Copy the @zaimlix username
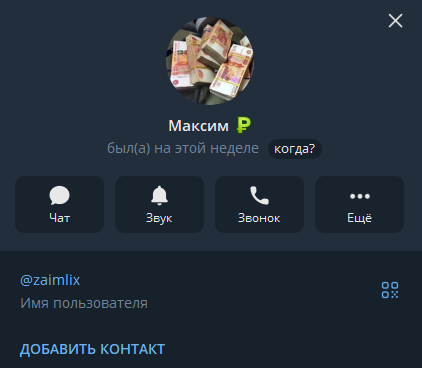Viewport: 422px width, 368px height. [x=50, y=280]
